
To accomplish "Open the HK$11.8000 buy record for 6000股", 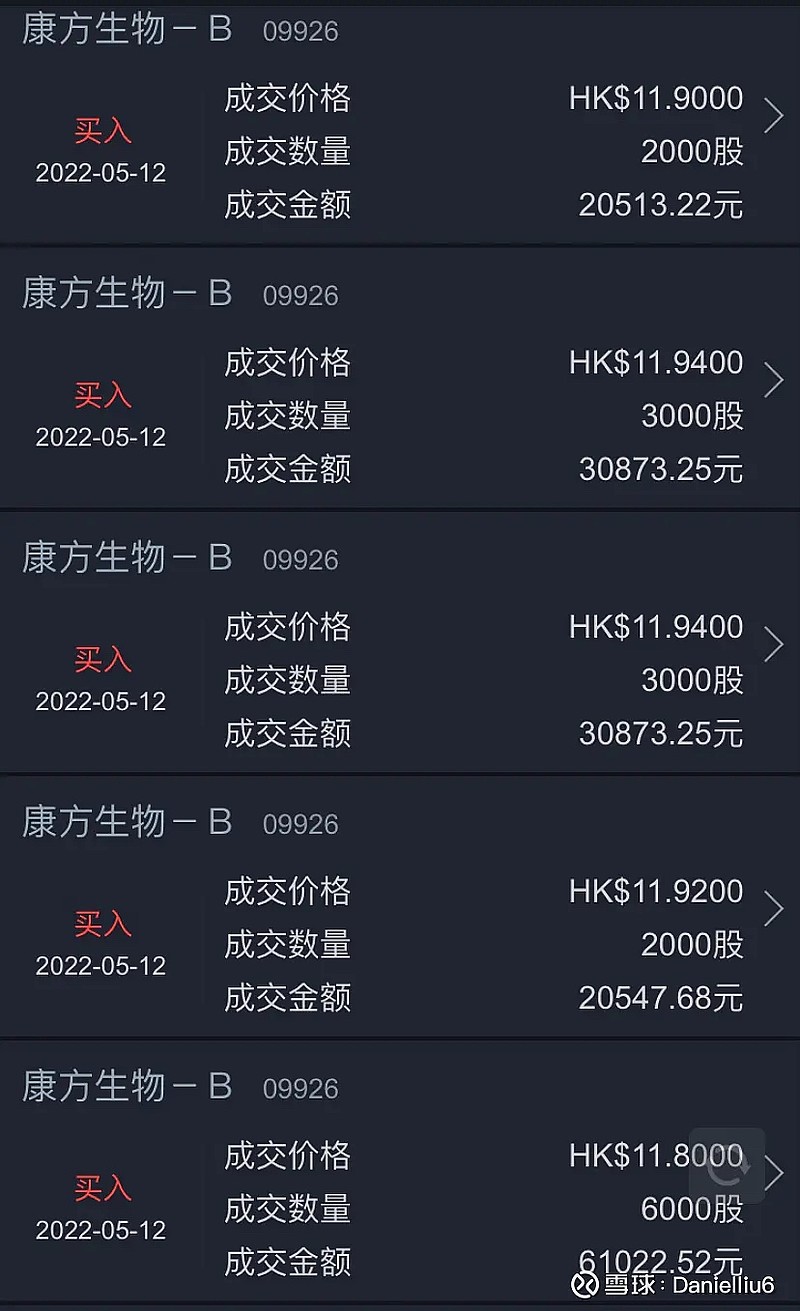I will (400, 1172).
